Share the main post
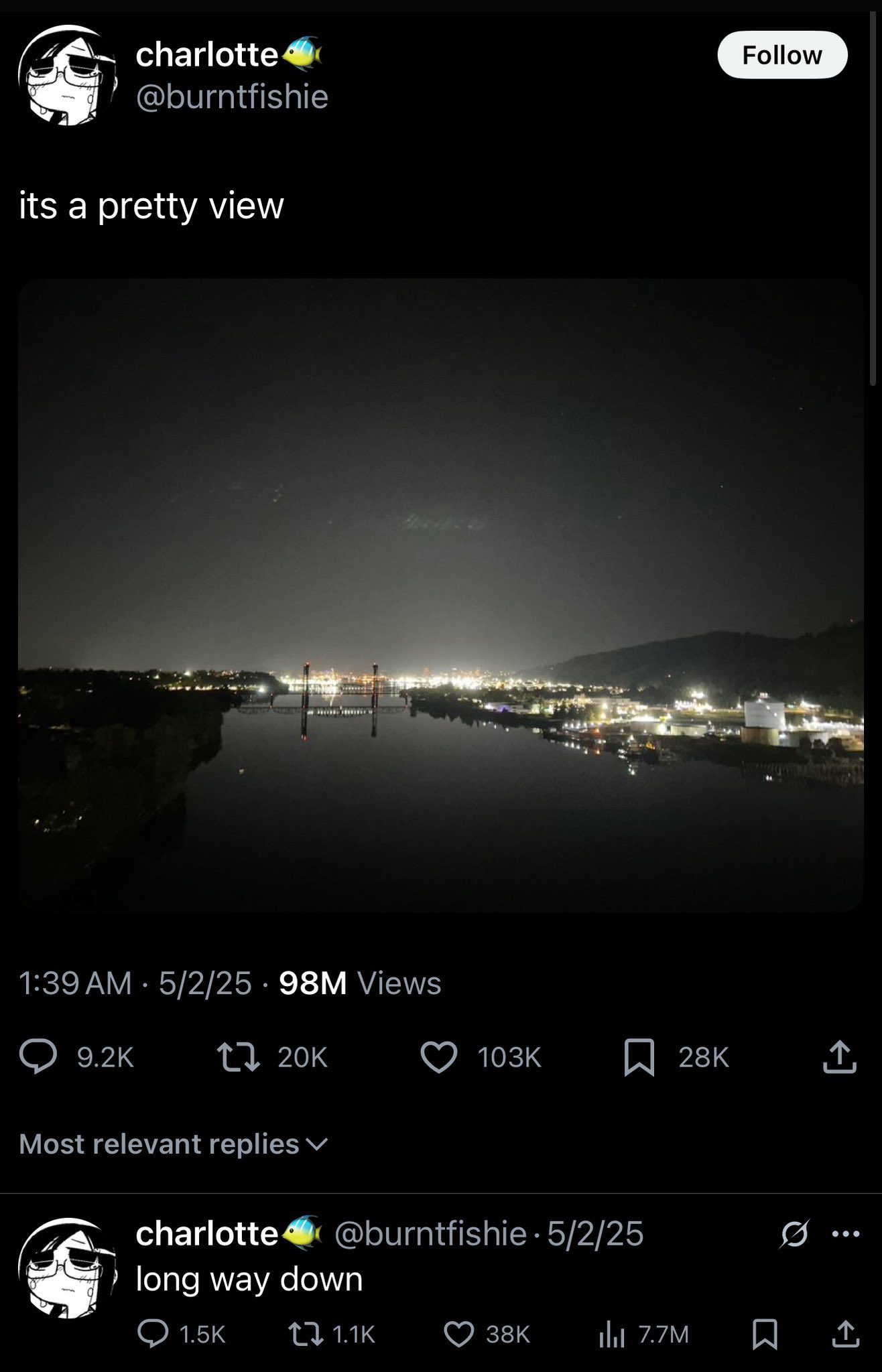 (x=839, y=1056)
